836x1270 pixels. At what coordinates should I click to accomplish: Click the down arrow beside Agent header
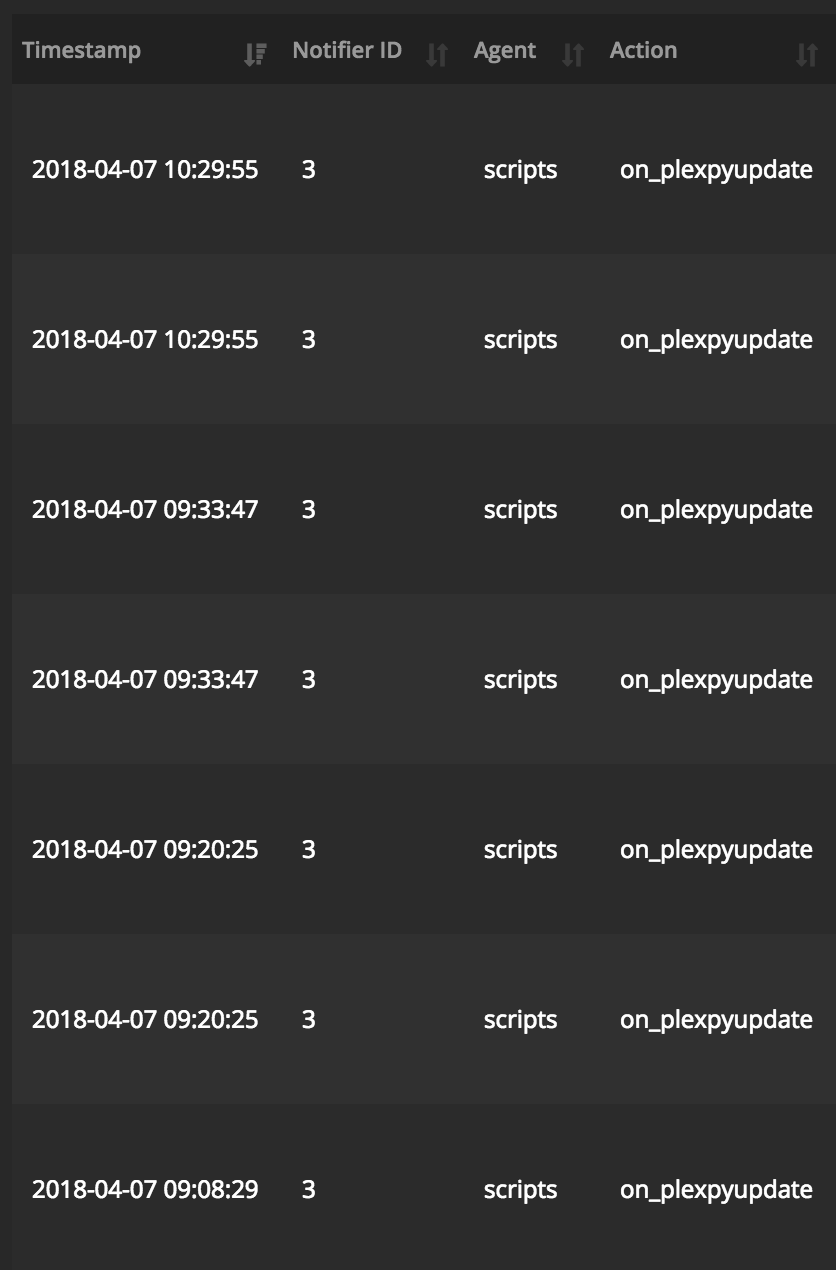click(567, 57)
